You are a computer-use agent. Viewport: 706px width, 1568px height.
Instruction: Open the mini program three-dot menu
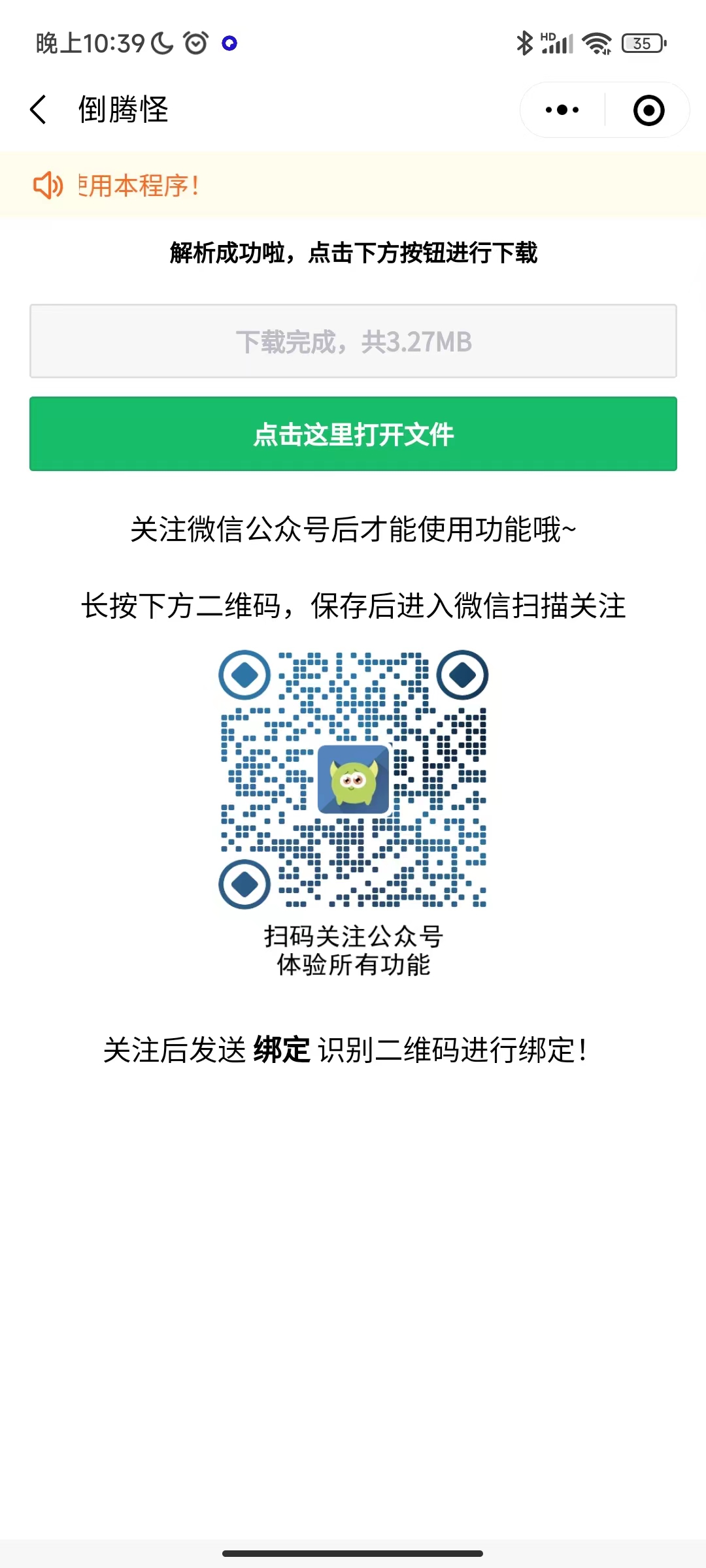(562, 110)
